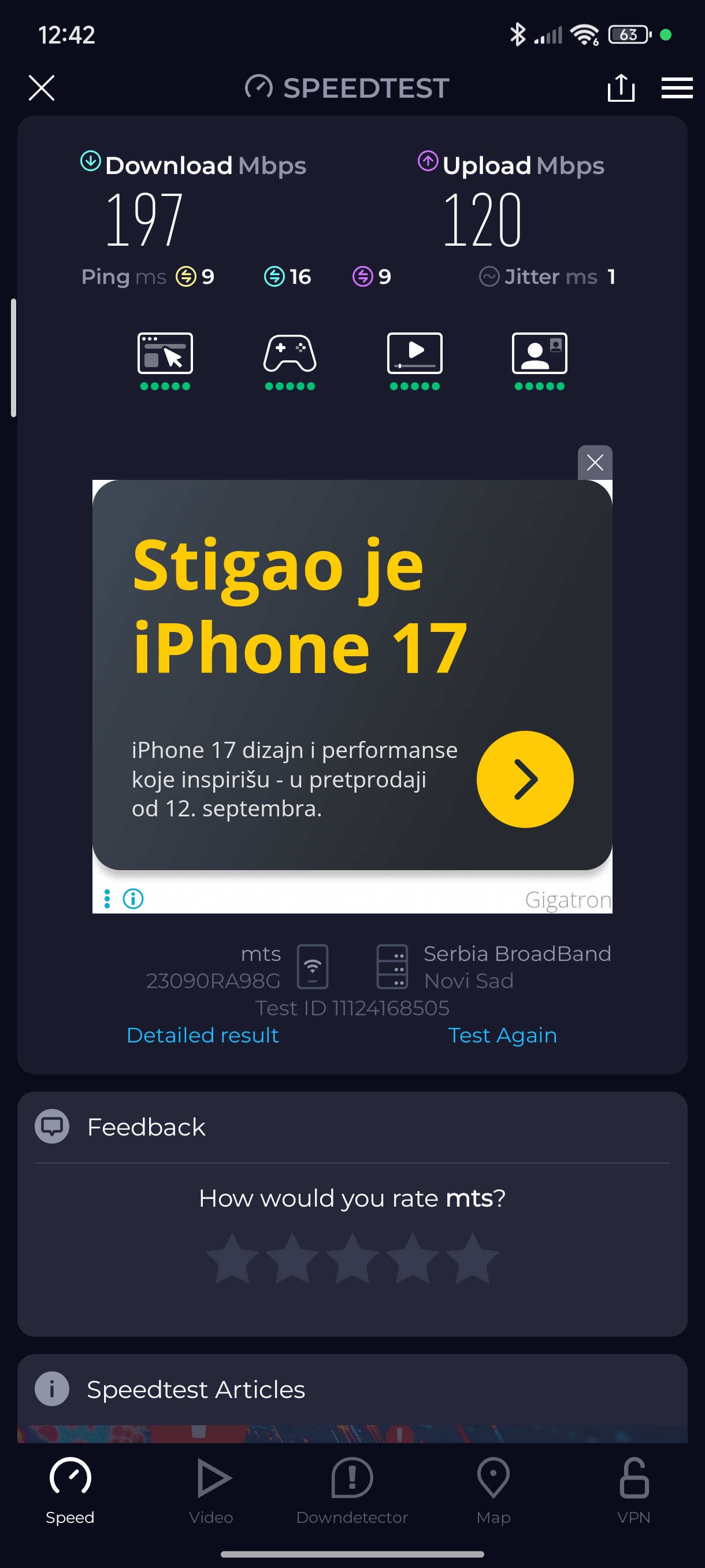This screenshot has height=1568, width=705.
Task: View ad info icon
Action: coord(133,898)
